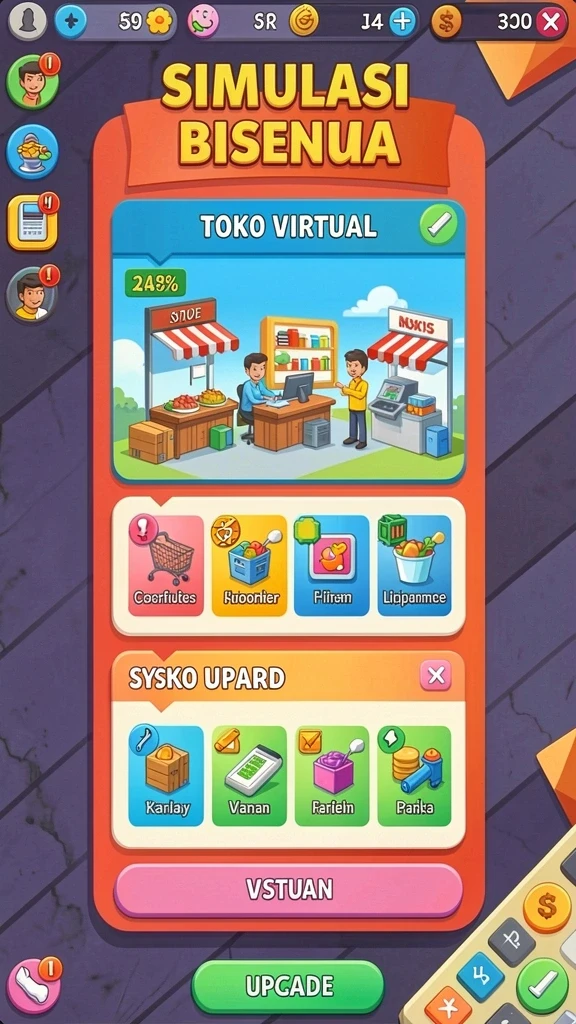Select the Liipanmce bucket tile
576x1024 pixels.
pos(415,566)
